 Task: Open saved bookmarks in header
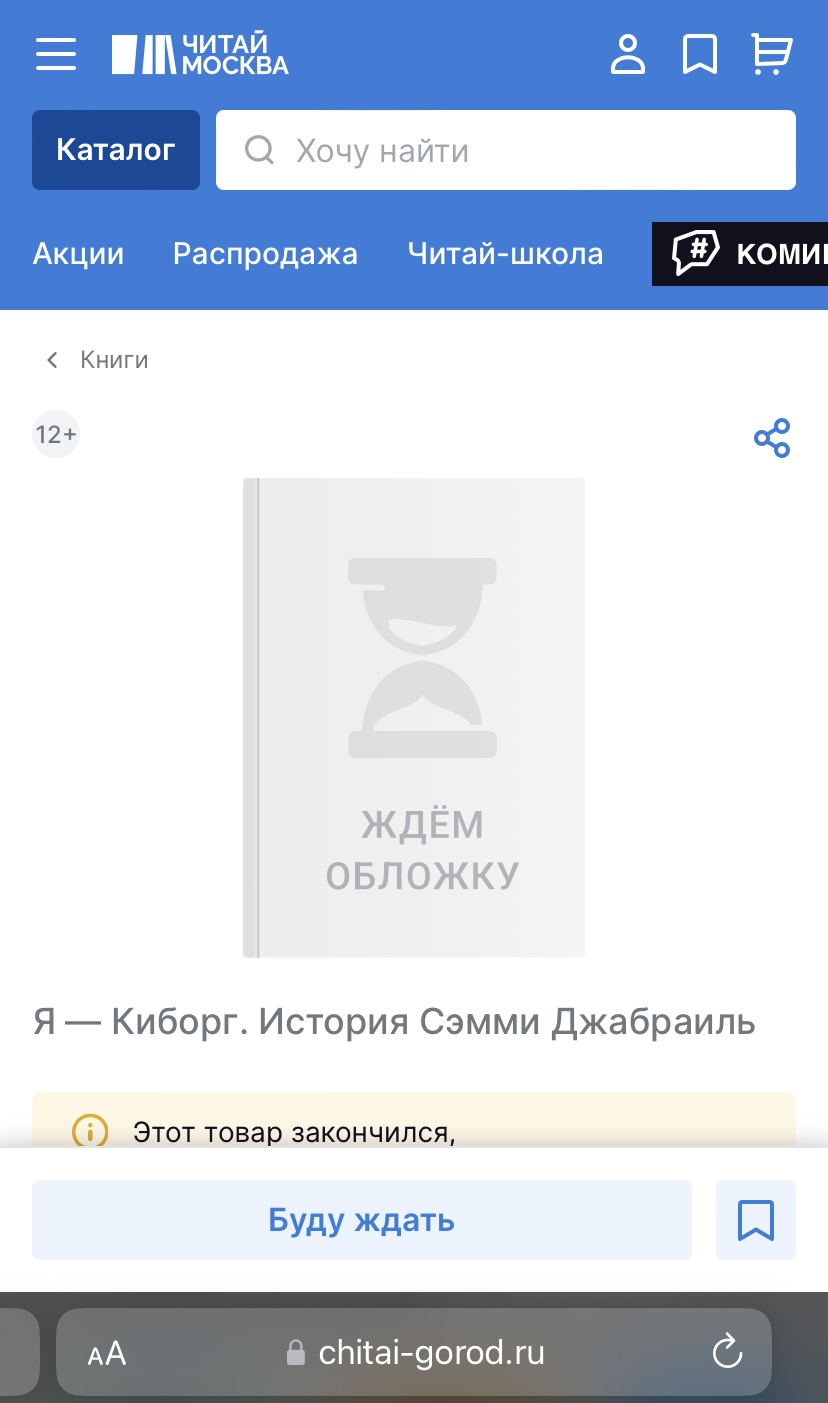click(700, 54)
